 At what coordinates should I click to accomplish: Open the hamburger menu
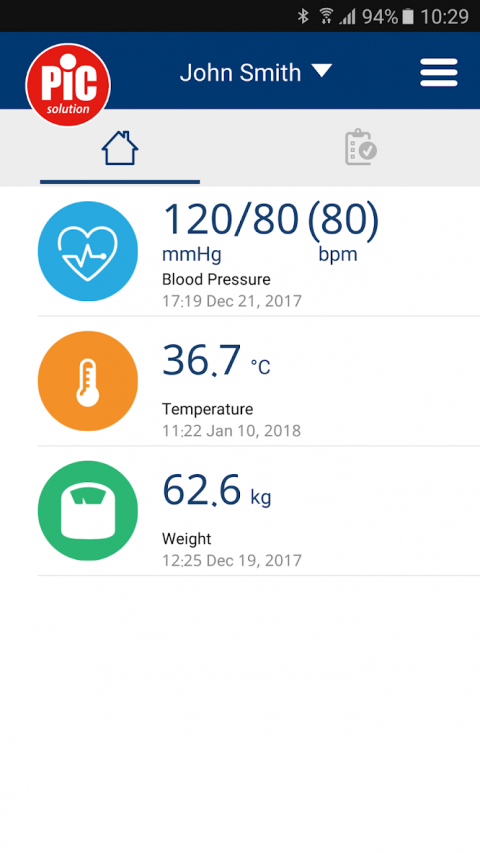(x=439, y=72)
